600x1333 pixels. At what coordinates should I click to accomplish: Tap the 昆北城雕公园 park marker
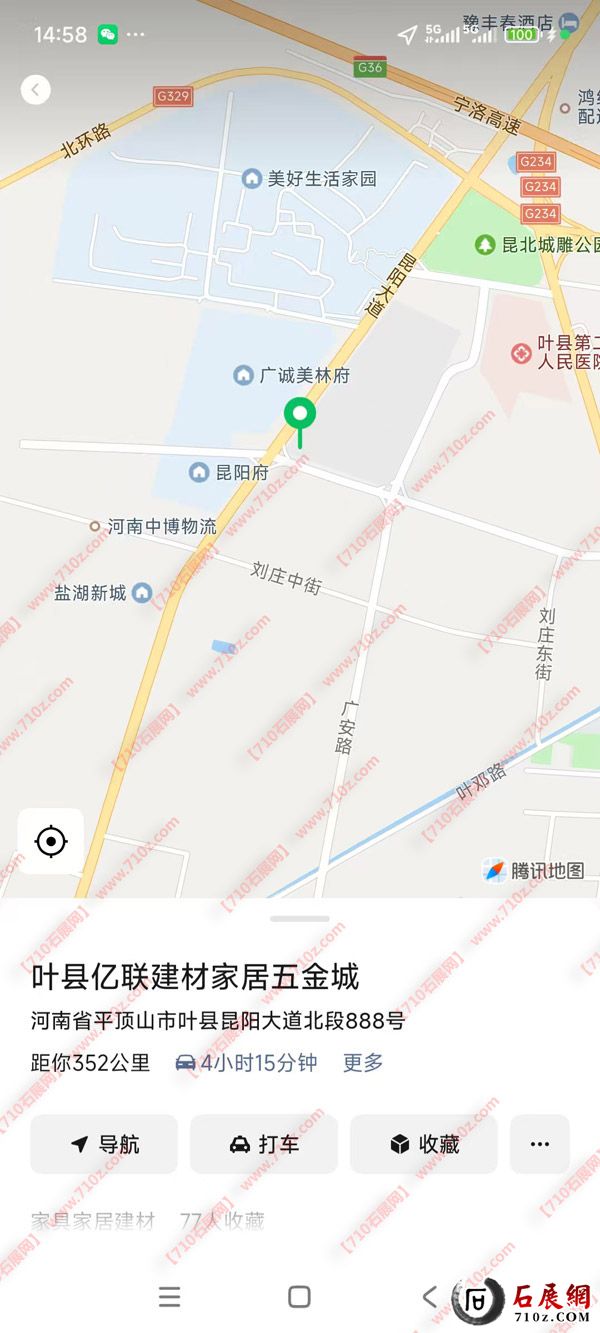(x=485, y=244)
